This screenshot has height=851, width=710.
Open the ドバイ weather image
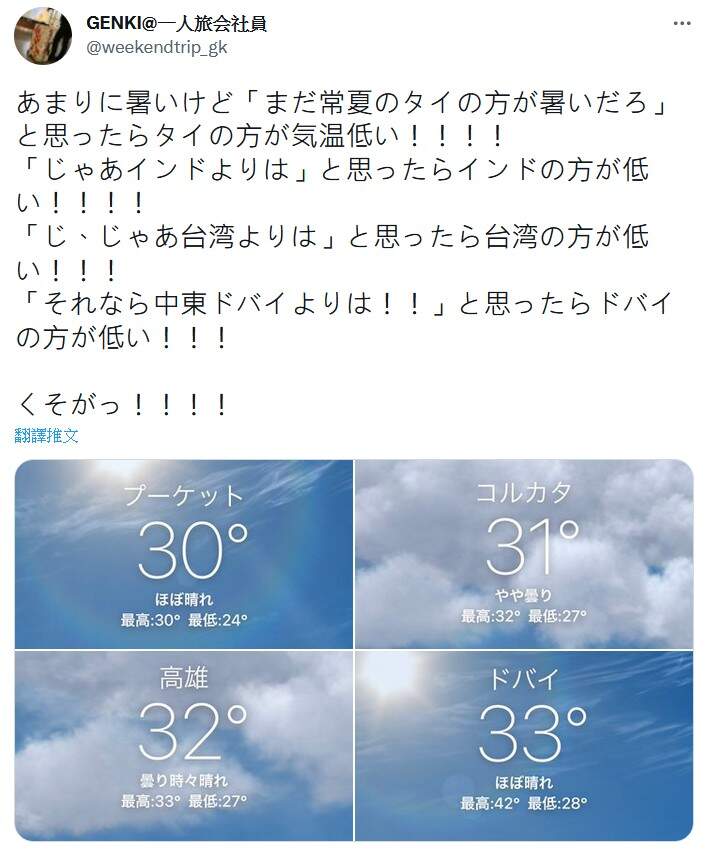pos(524,746)
